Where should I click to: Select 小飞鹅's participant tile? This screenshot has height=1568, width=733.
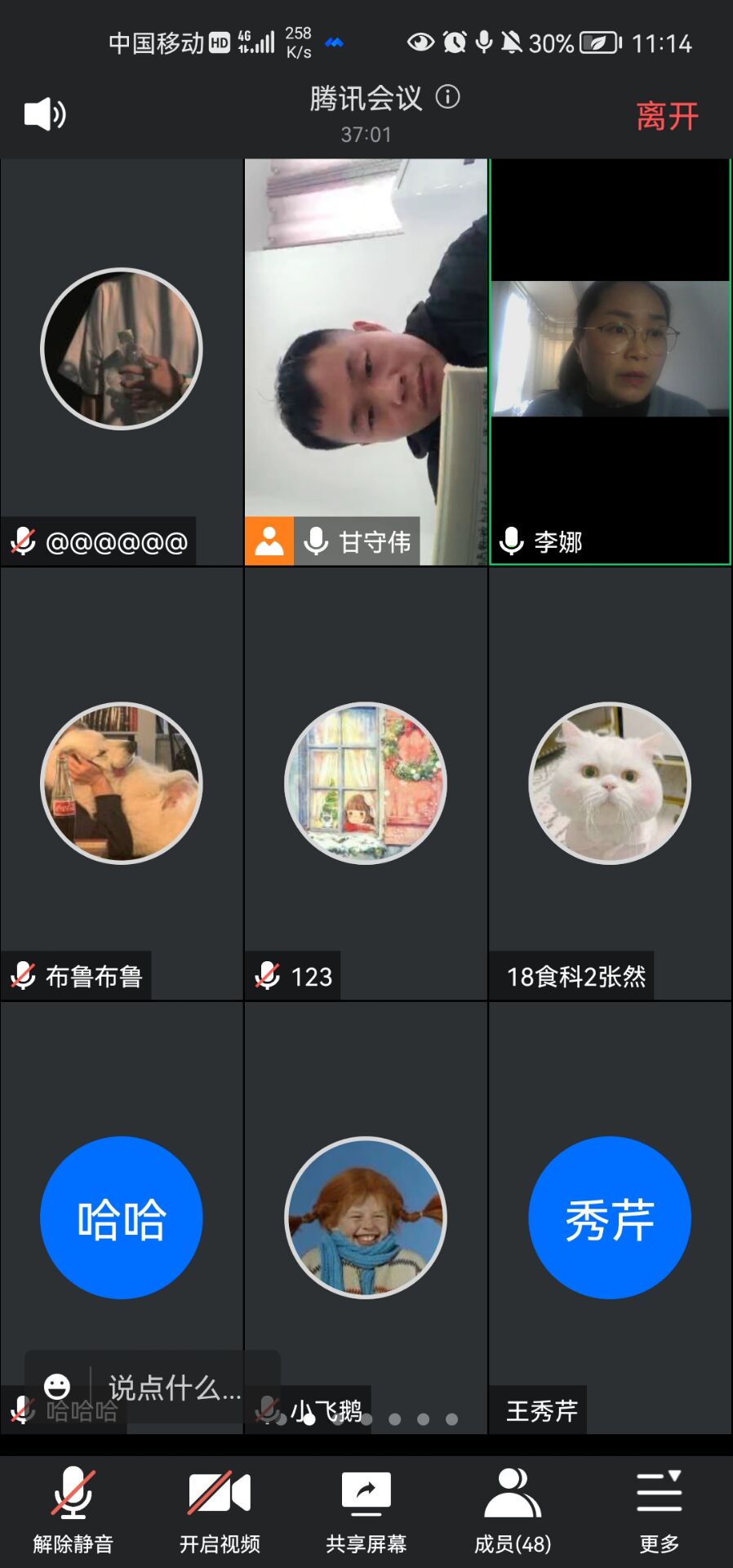[366, 1217]
